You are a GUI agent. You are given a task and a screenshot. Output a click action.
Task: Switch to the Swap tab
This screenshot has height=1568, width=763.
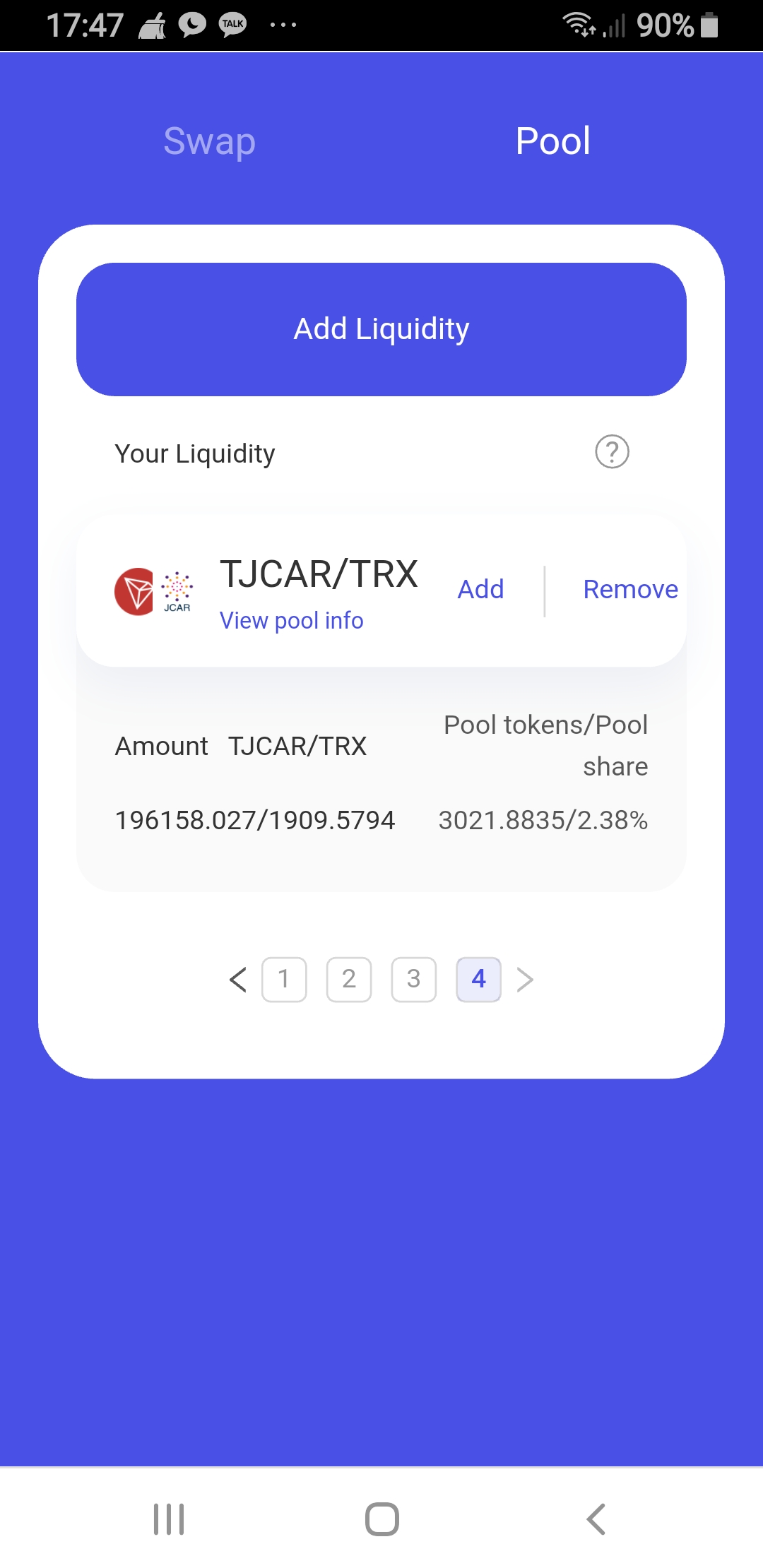[x=209, y=141]
